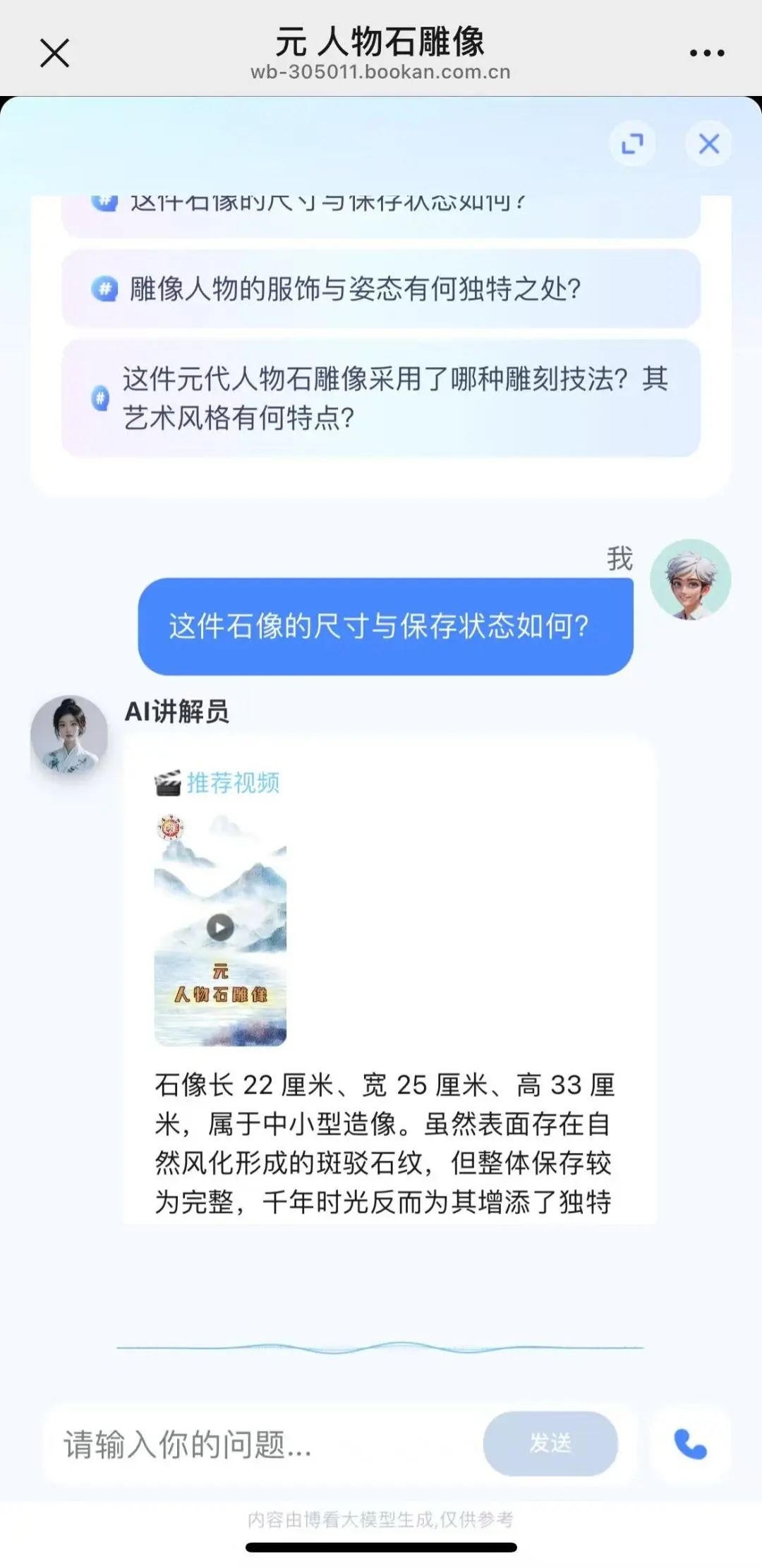This screenshot has width=762, height=1568.
Task: Focus the 请输入你的问题 text field
Action: tap(261, 1444)
